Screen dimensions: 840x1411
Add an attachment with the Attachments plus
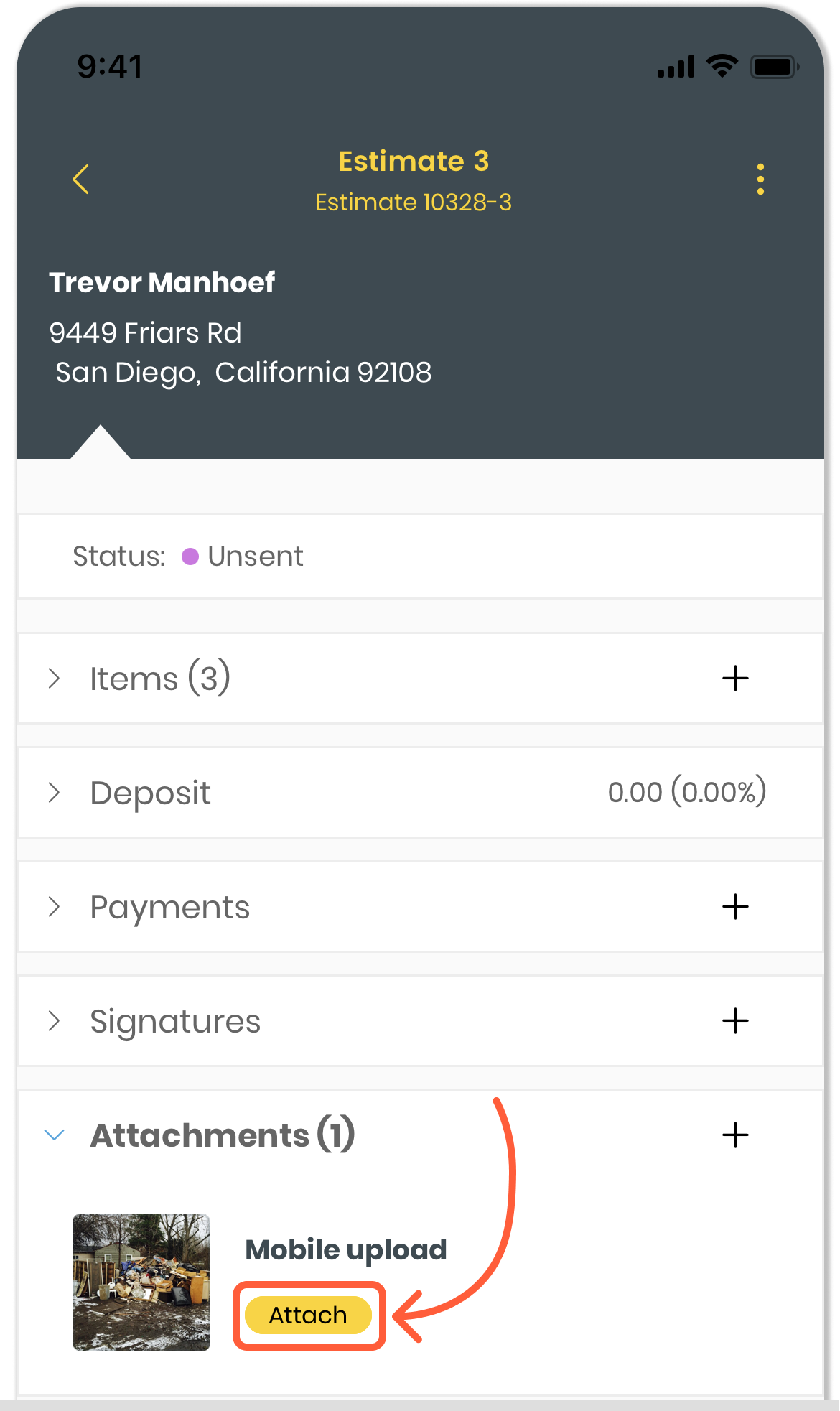(x=735, y=1135)
